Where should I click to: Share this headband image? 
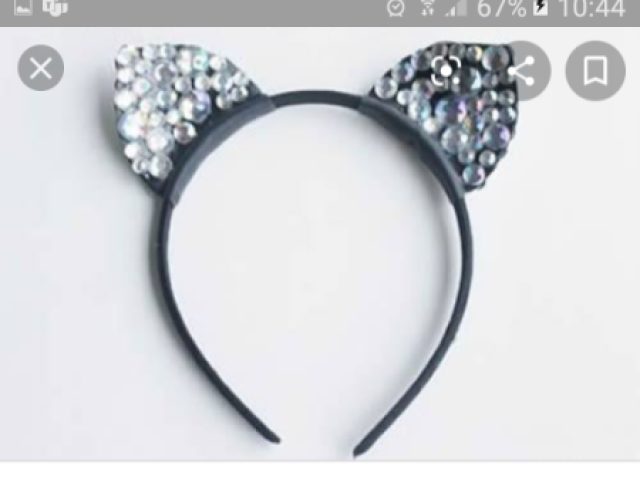click(x=521, y=69)
